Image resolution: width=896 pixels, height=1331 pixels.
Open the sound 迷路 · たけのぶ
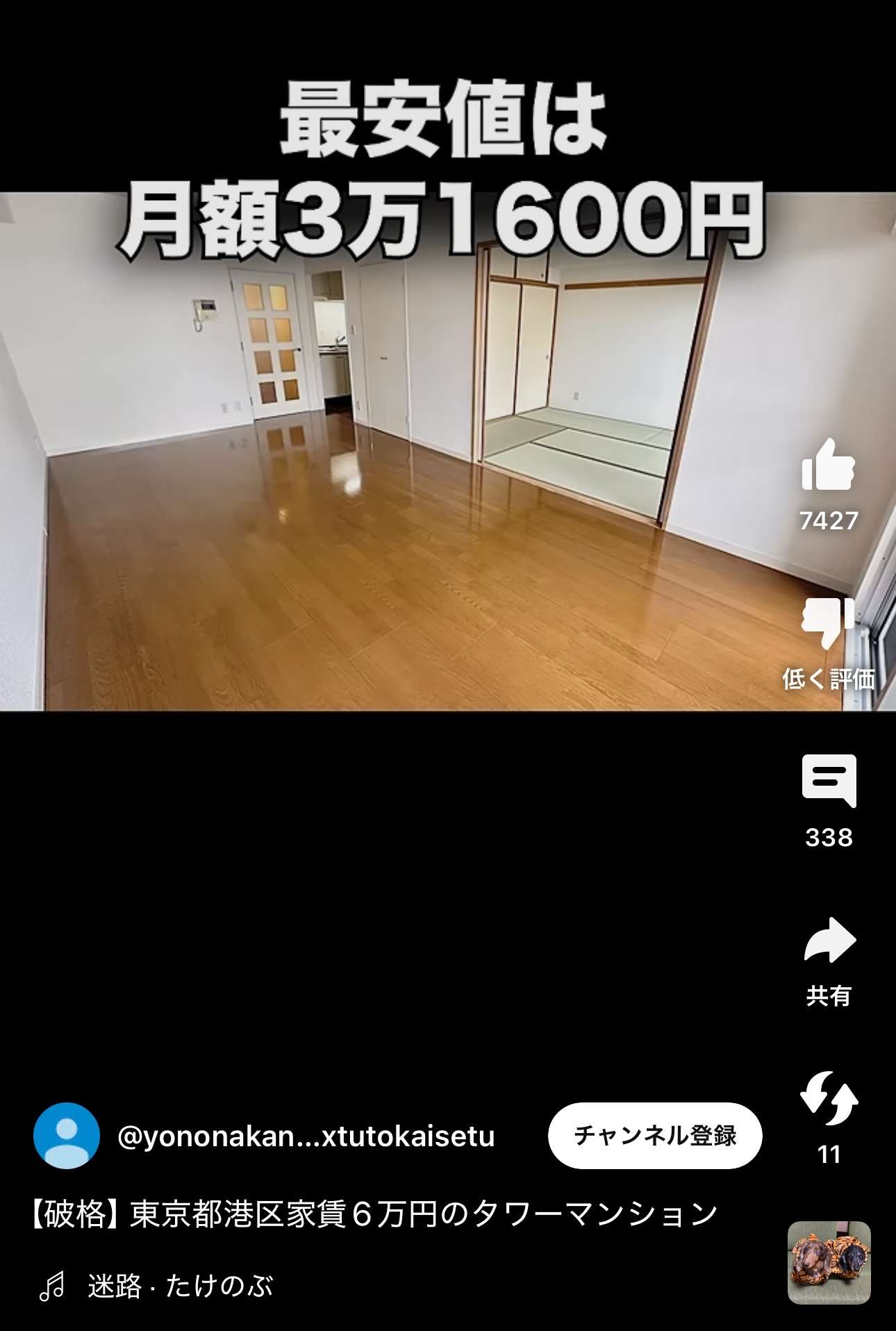[181, 1286]
